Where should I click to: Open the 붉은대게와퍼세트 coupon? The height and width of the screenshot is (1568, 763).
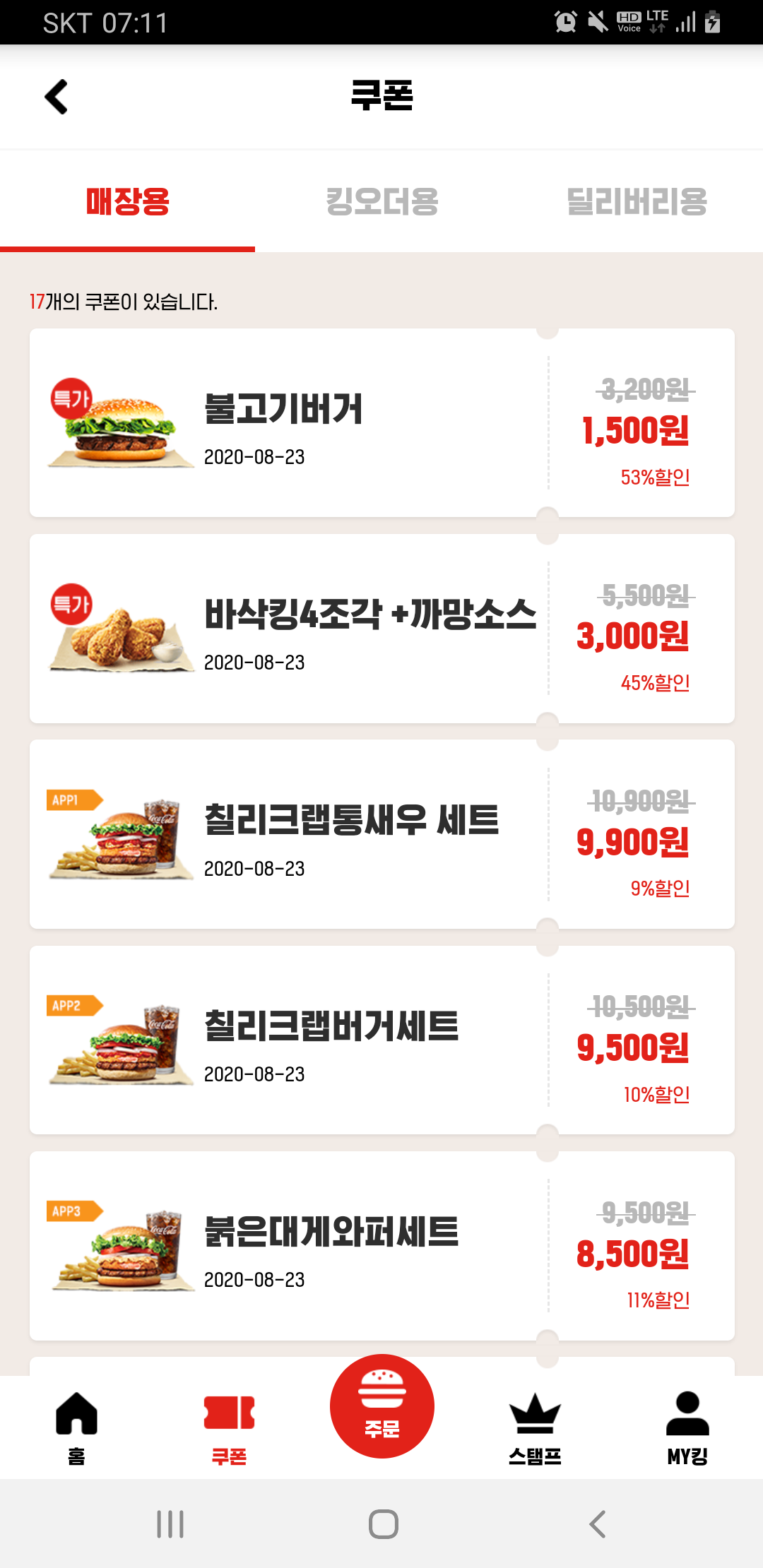click(x=381, y=1245)
